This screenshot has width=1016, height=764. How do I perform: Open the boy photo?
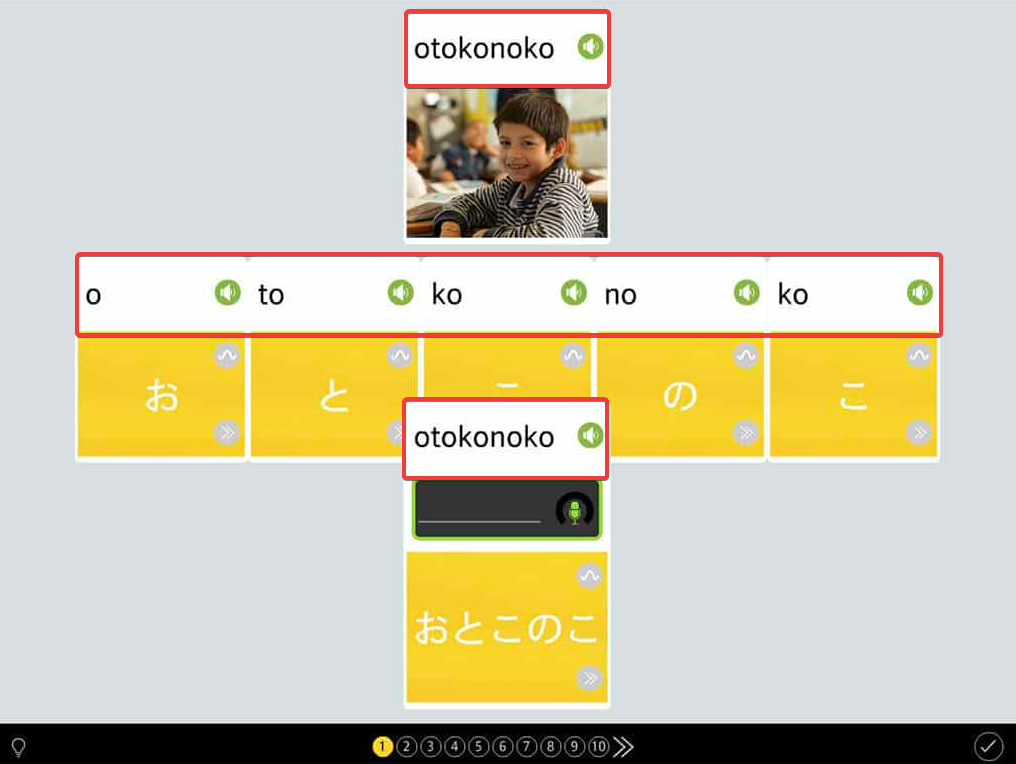[x=506, y=163]
